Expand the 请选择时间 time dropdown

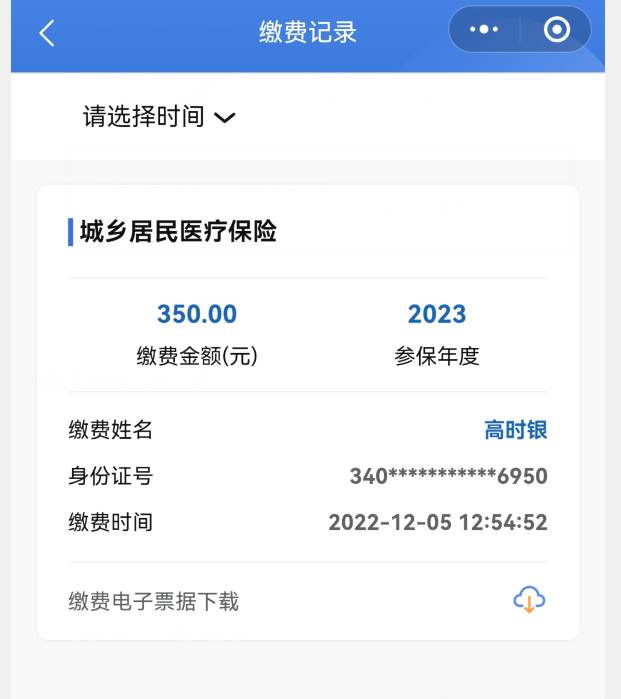pos(160,117)
